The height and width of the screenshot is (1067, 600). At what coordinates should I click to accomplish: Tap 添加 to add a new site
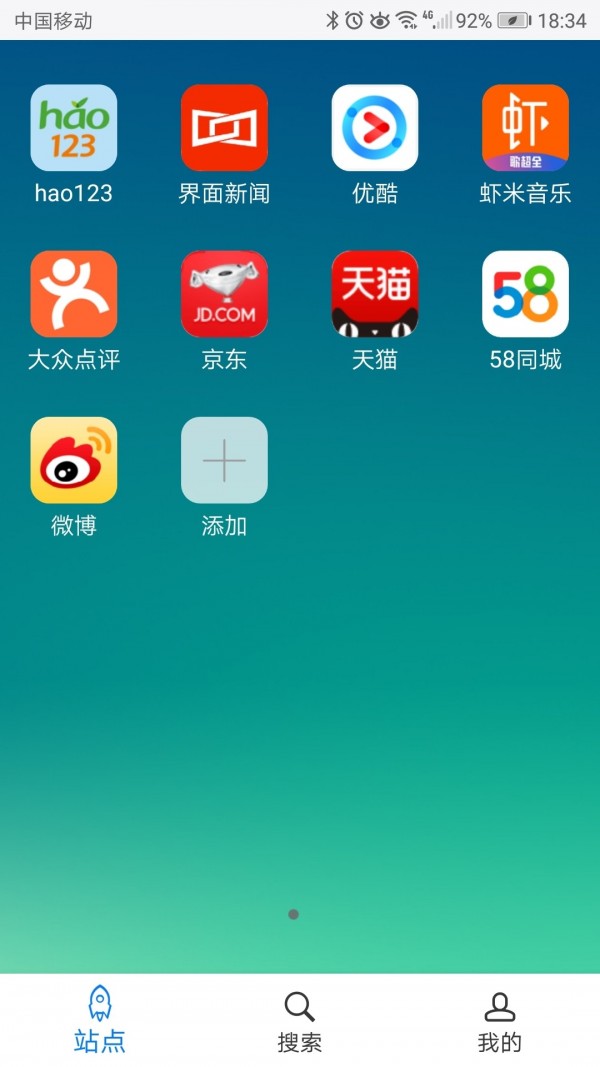[x=224, y=461]
